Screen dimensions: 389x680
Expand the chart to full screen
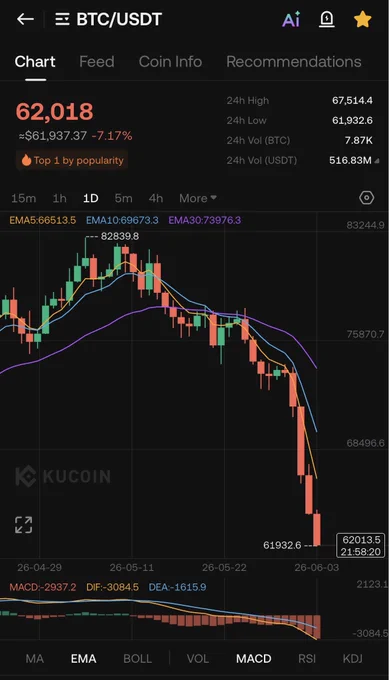coord(23,525)
